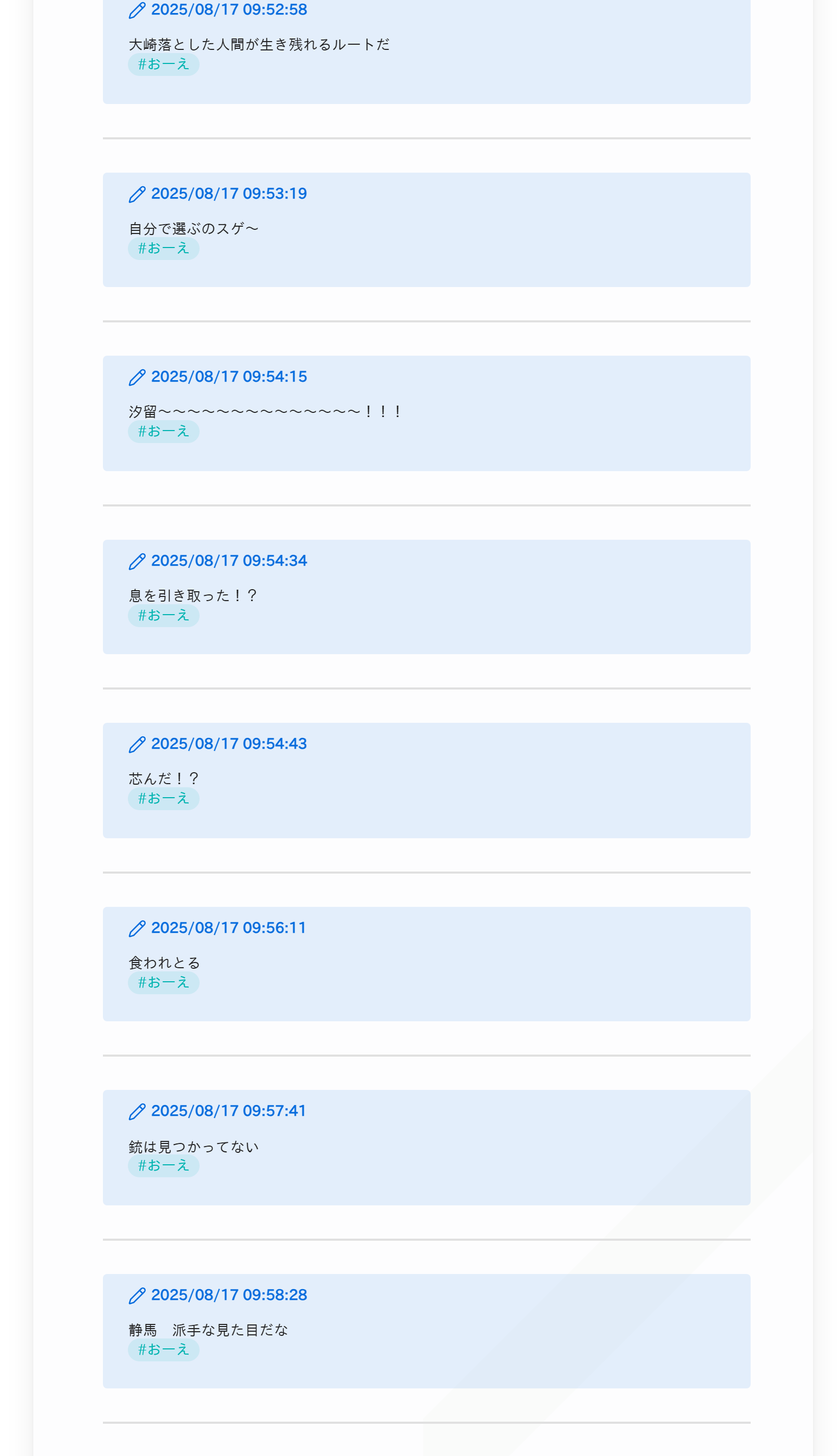Select the #おーえ tag under 息を引き取った！？

click(x=163, y=616)
